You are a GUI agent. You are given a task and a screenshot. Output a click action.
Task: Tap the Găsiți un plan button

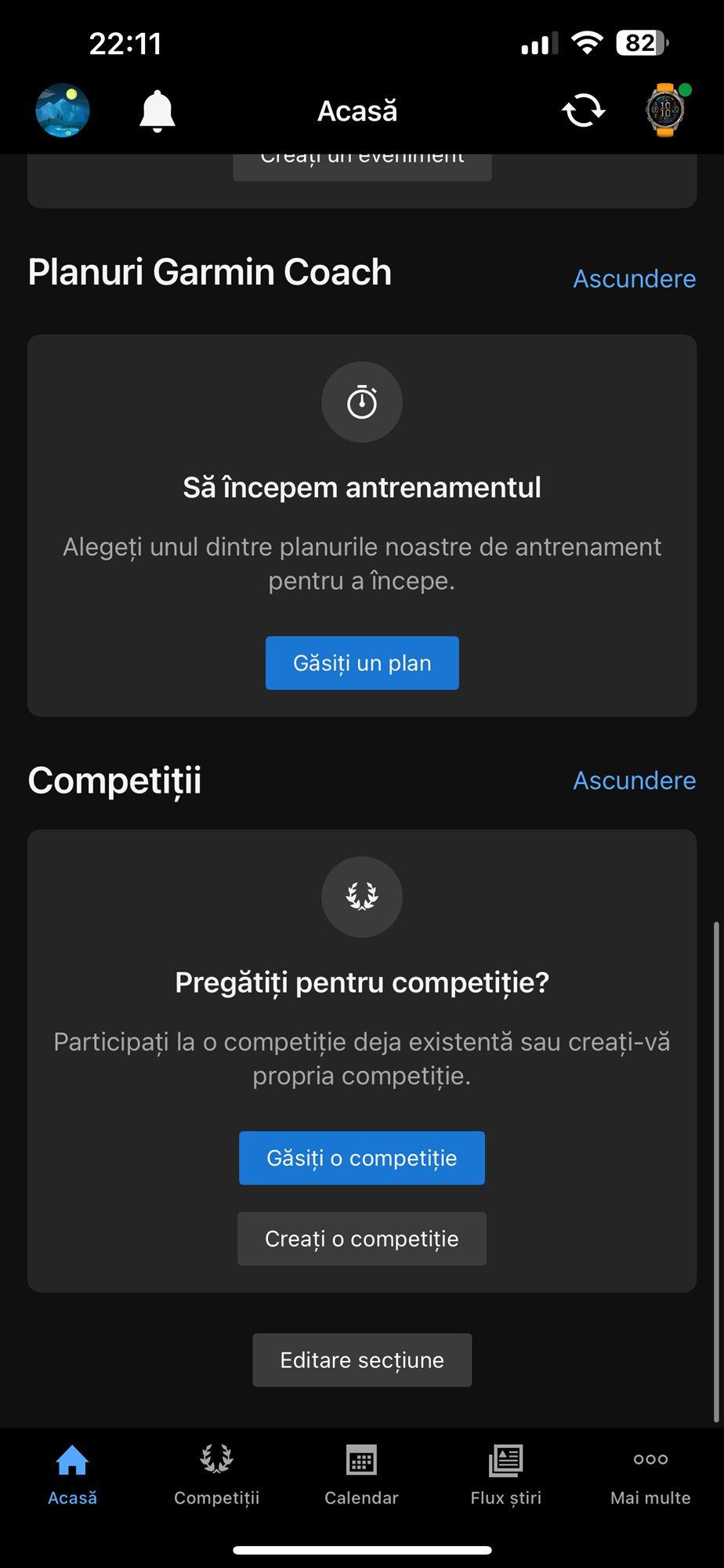[362, 663]
